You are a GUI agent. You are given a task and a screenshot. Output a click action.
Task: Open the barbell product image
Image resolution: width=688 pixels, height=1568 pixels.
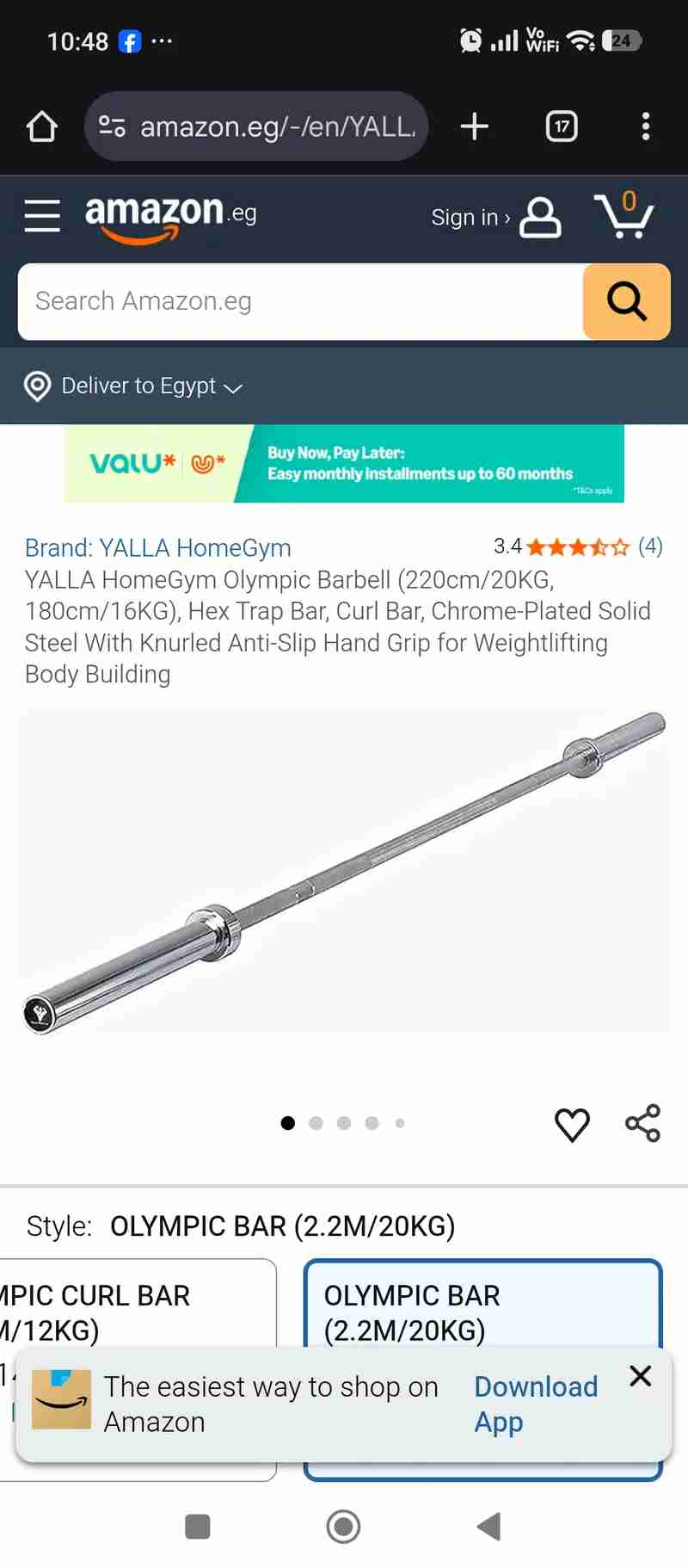[344, 869]
